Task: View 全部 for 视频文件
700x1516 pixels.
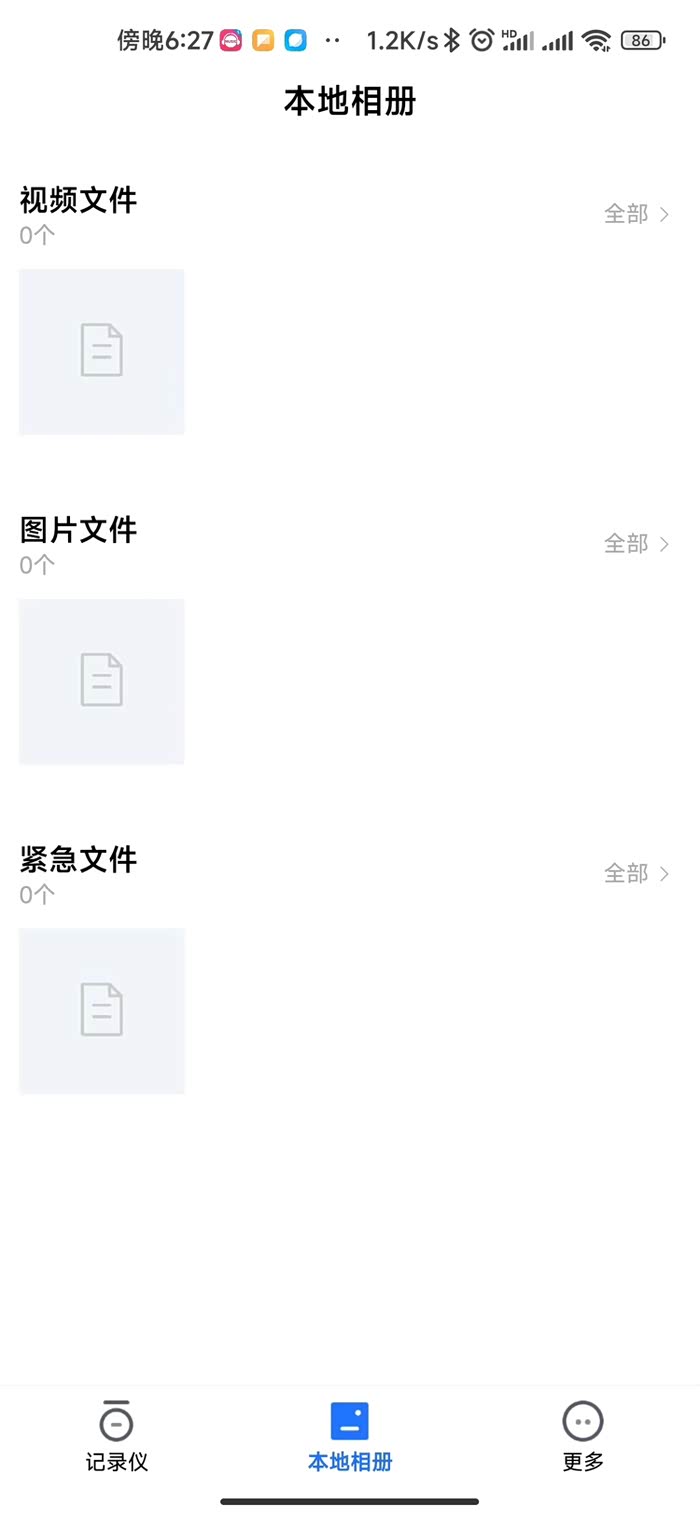Action: (636, 214)
